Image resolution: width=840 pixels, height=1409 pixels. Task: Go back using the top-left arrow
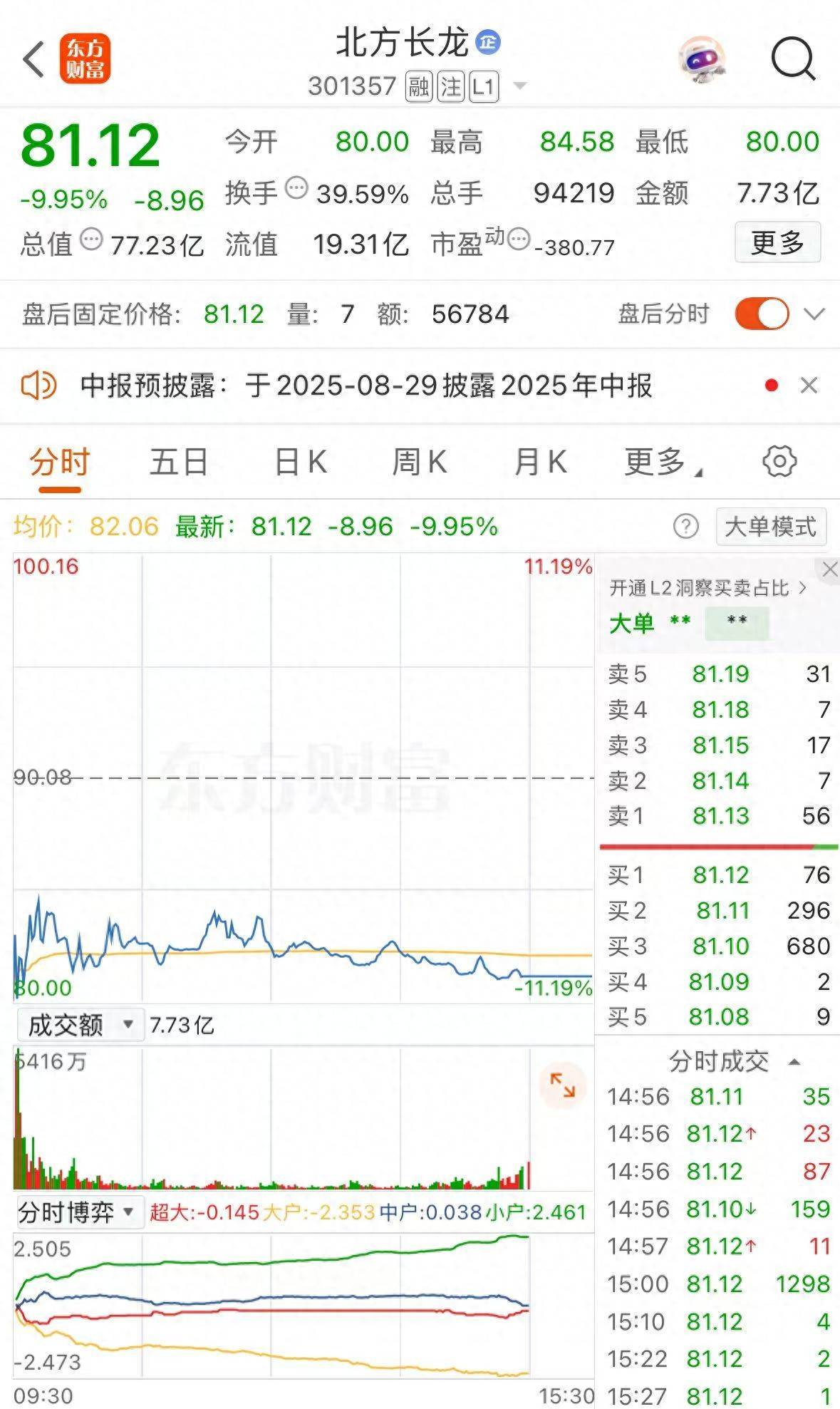[x=34, y=58]
